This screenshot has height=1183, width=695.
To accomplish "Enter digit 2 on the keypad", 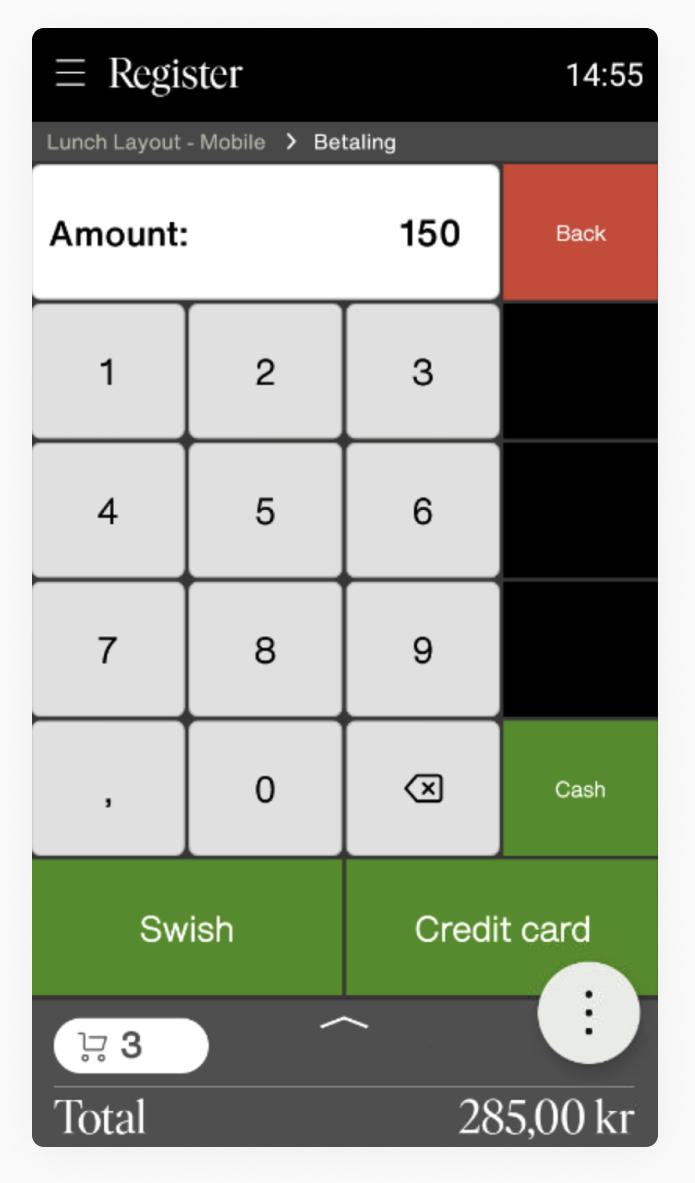I will [x=265, y=371].
